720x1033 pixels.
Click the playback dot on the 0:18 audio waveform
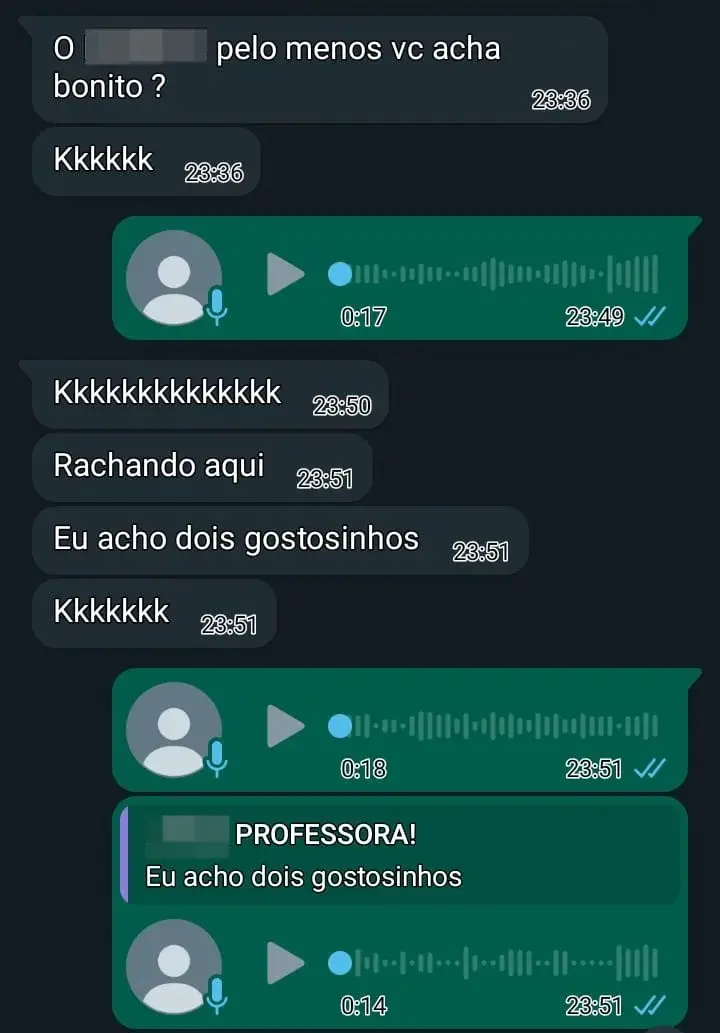(x=340, y=721)
